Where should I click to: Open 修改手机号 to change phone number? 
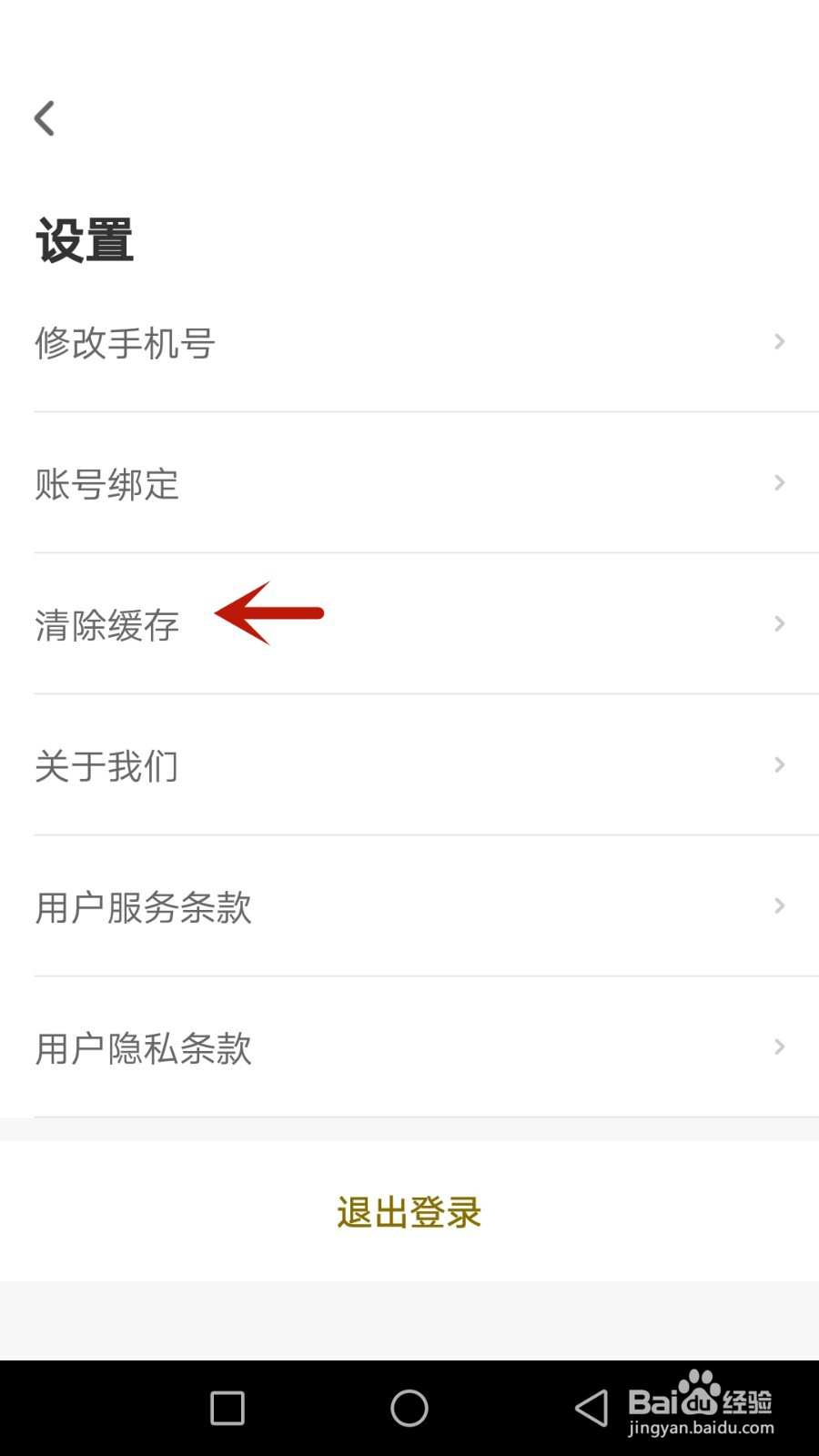[x=126, y=343]
